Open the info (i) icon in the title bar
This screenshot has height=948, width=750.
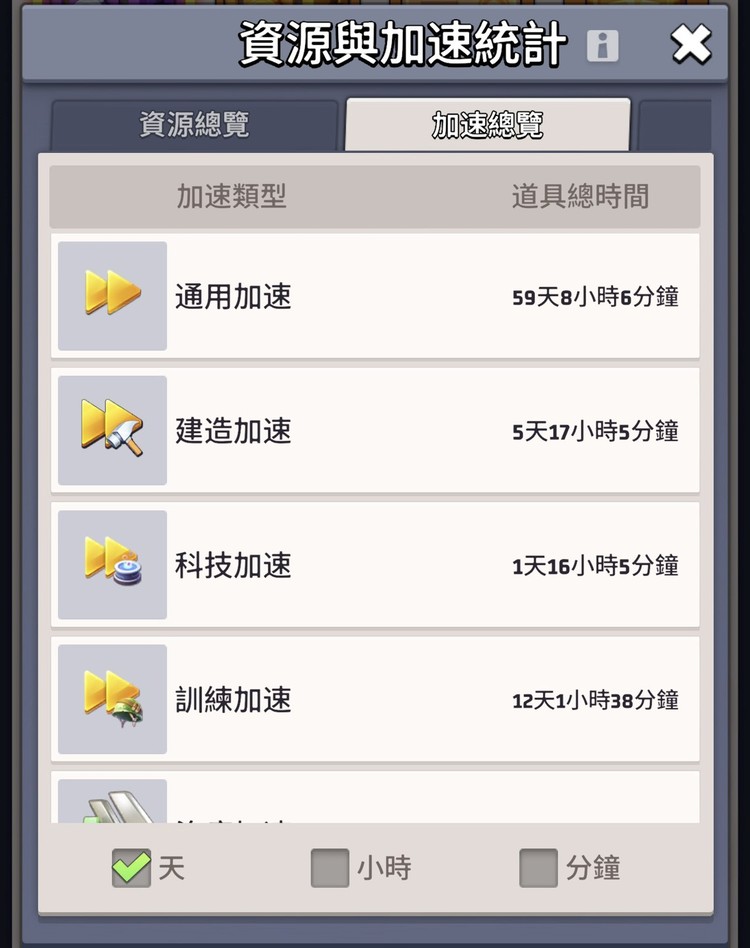(x=601, y=45)
